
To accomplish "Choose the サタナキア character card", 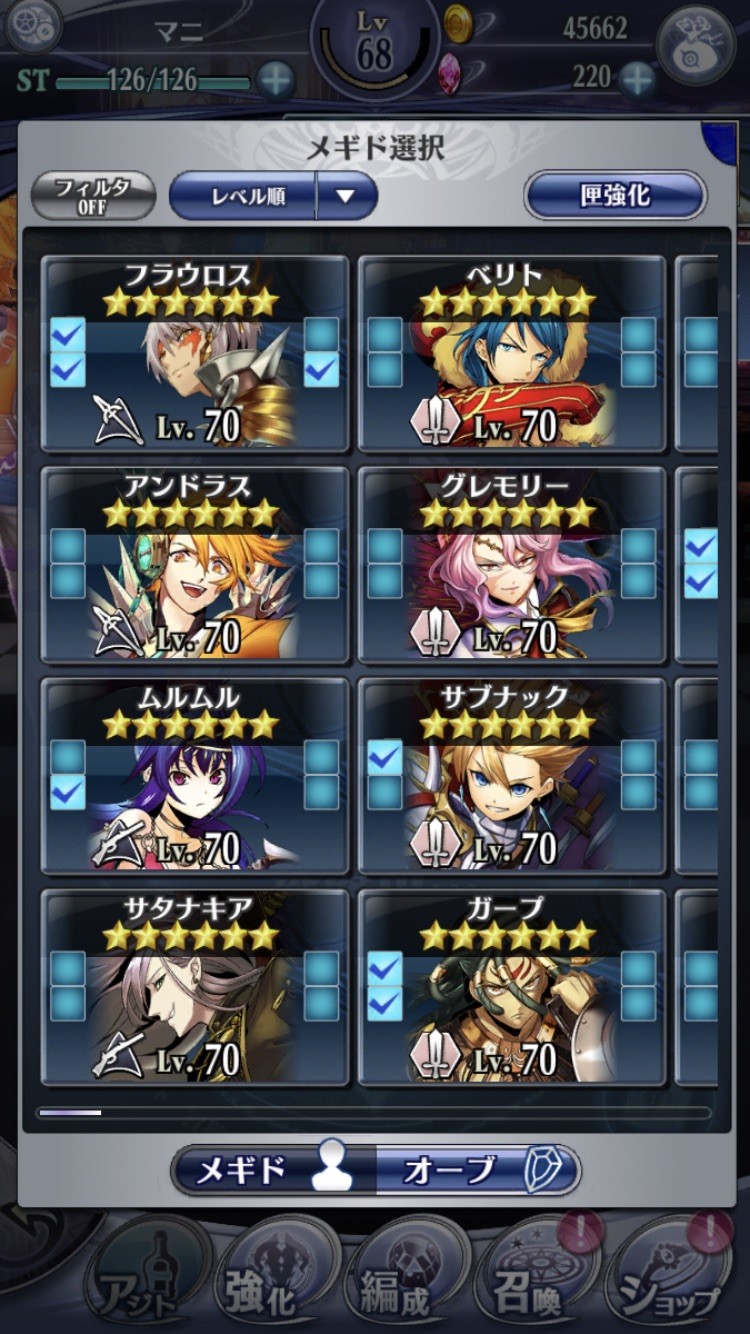I will point(195,987).
